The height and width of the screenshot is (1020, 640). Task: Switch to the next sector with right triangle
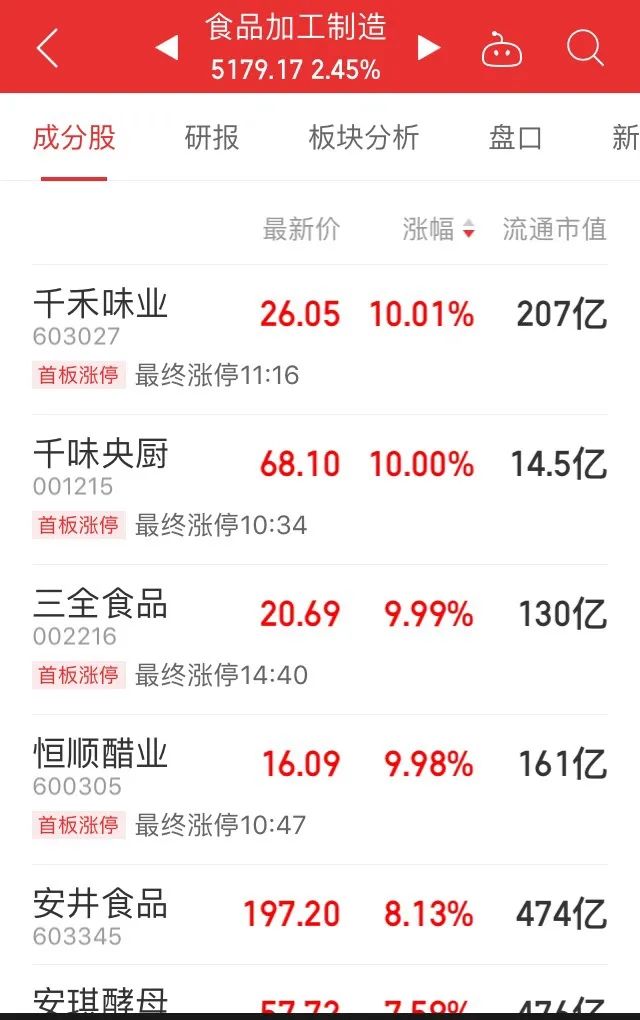pos(429,47)
